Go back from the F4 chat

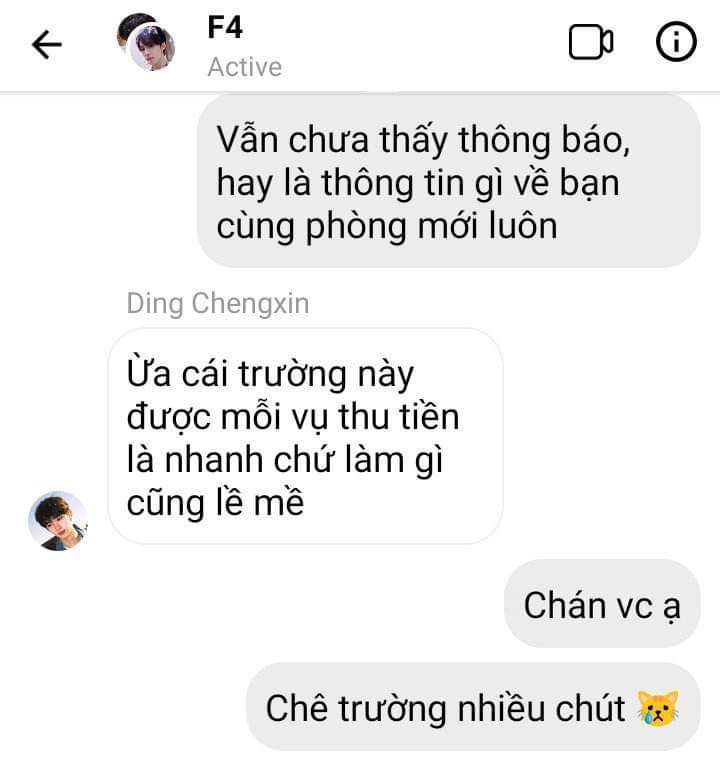point(47,44)
